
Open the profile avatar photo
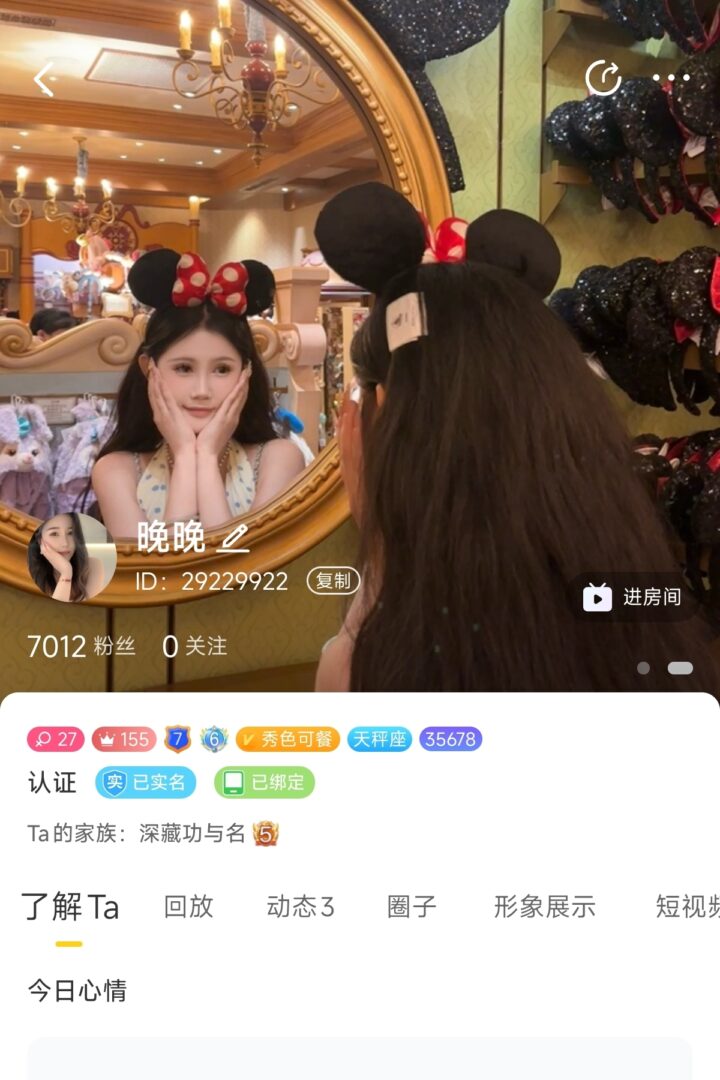[71, 557]
